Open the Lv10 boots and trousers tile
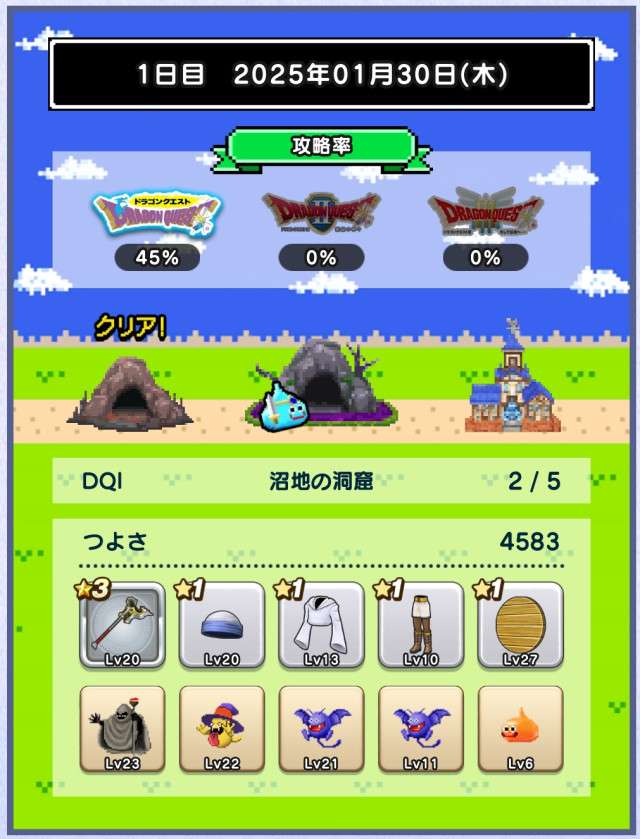The height and width of the screenshot is (839, 640). point(421,625)
